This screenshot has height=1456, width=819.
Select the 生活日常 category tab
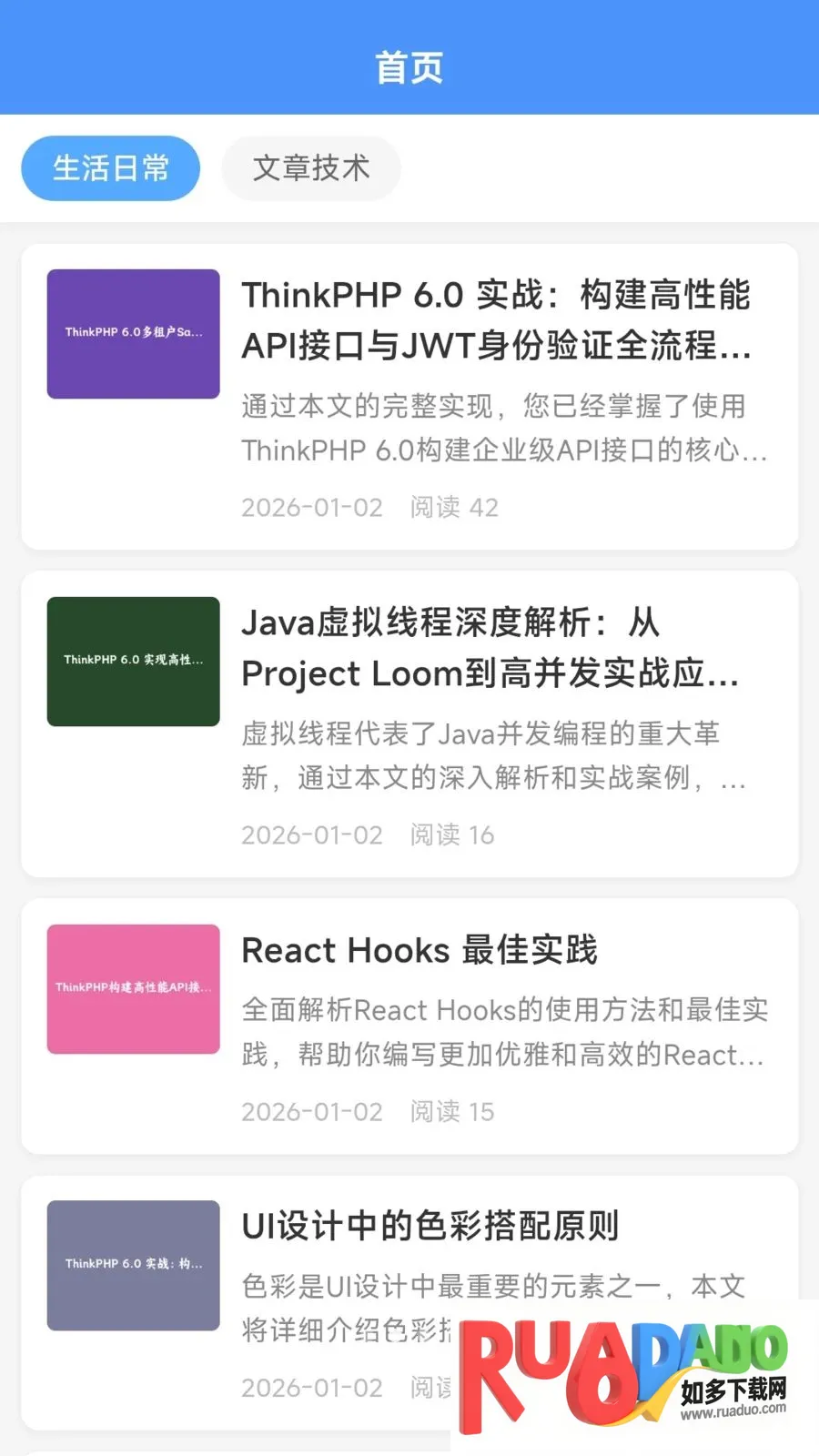pos(110,168)
